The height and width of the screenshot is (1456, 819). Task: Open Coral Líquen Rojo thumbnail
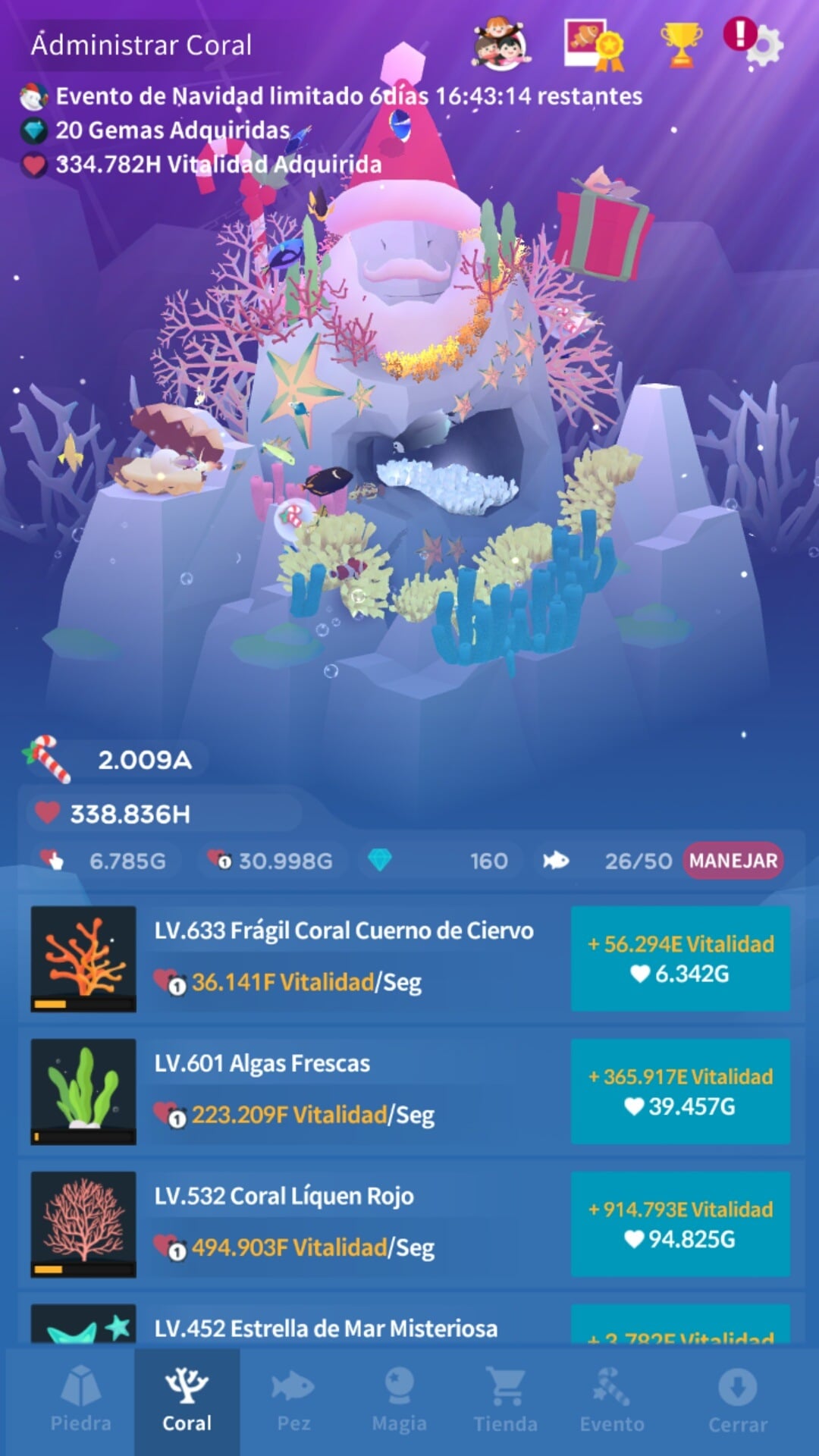83,1224
